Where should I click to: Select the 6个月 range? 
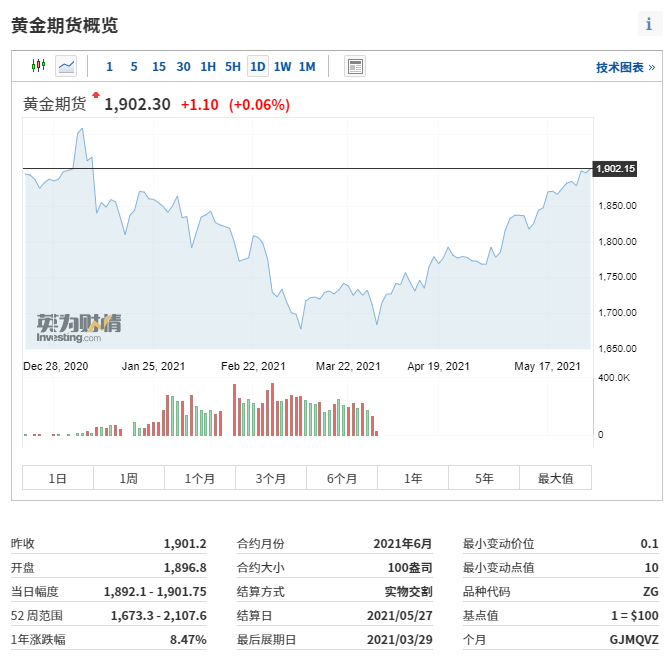[x=342, y=479]
